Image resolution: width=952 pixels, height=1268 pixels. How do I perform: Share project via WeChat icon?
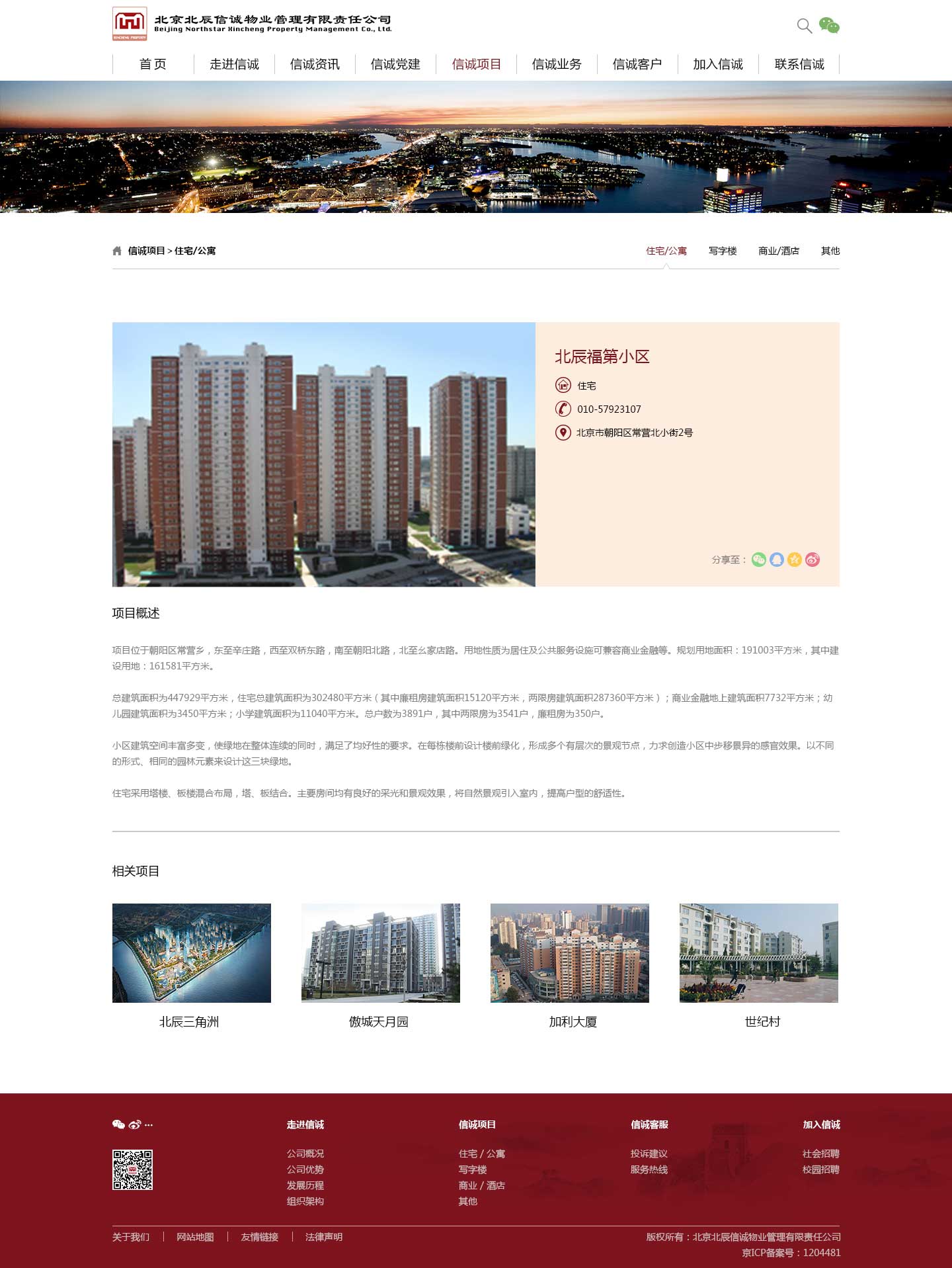click(x=759, y=560)
